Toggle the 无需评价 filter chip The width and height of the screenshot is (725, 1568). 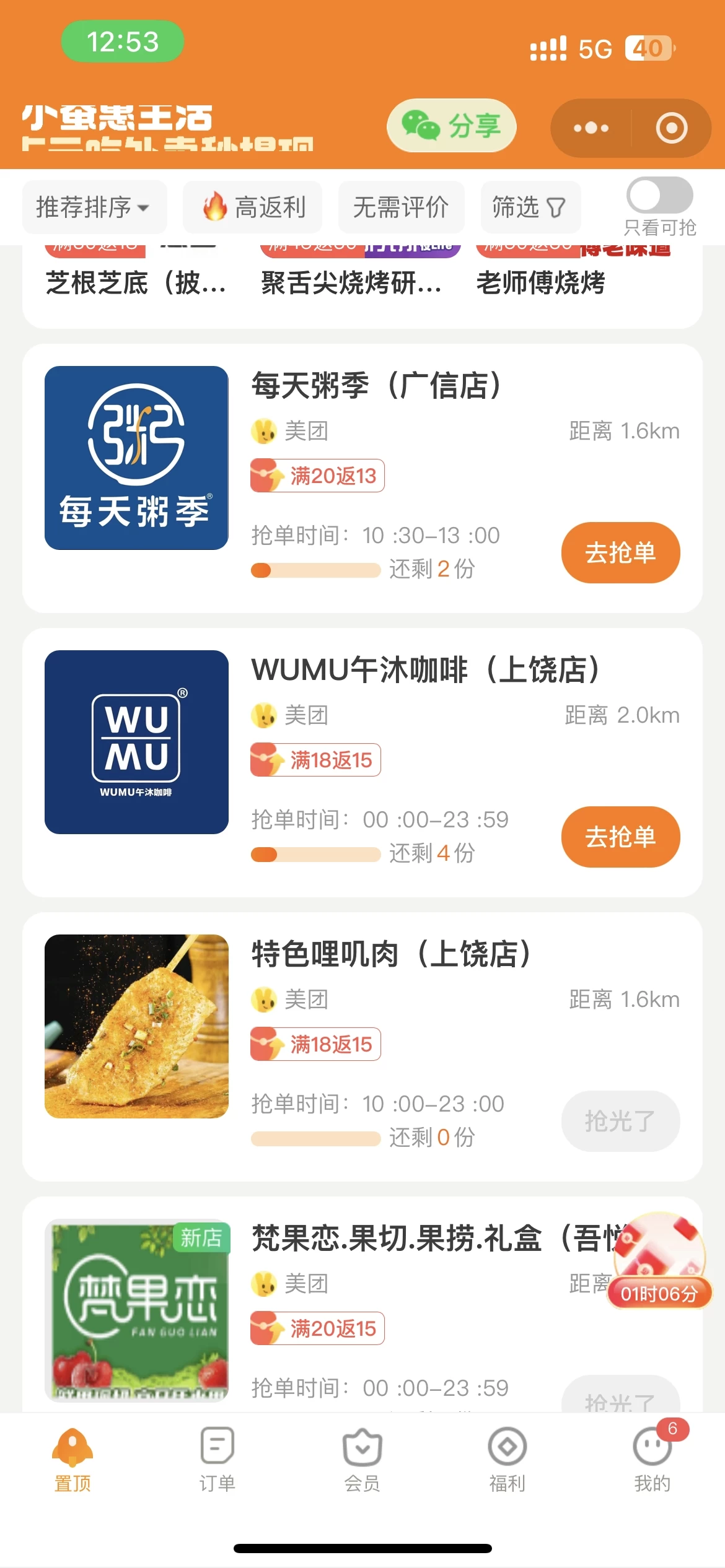click(400, 207)
